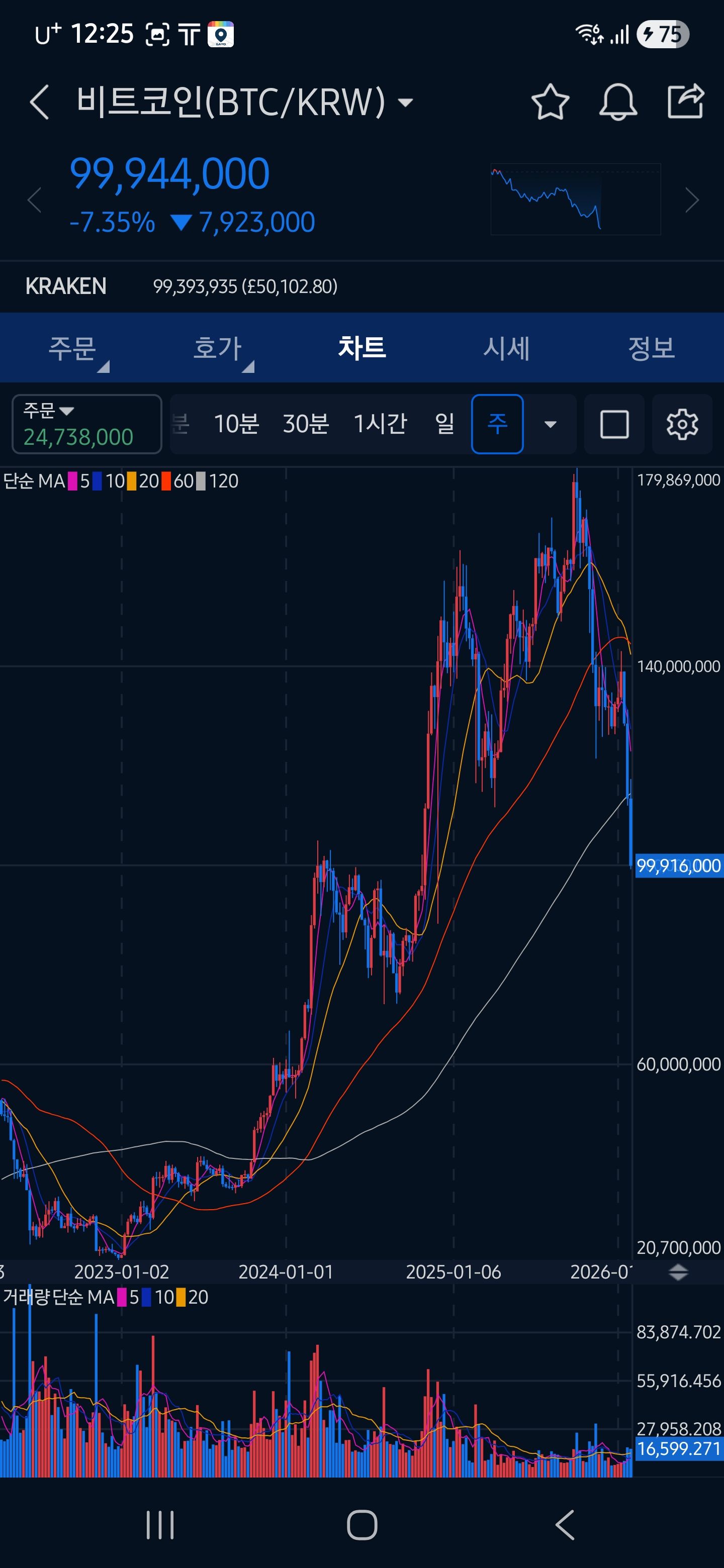The image size is (724, 1568).
Task: Switch to the 주문 tab
Action: pos(72,348)
